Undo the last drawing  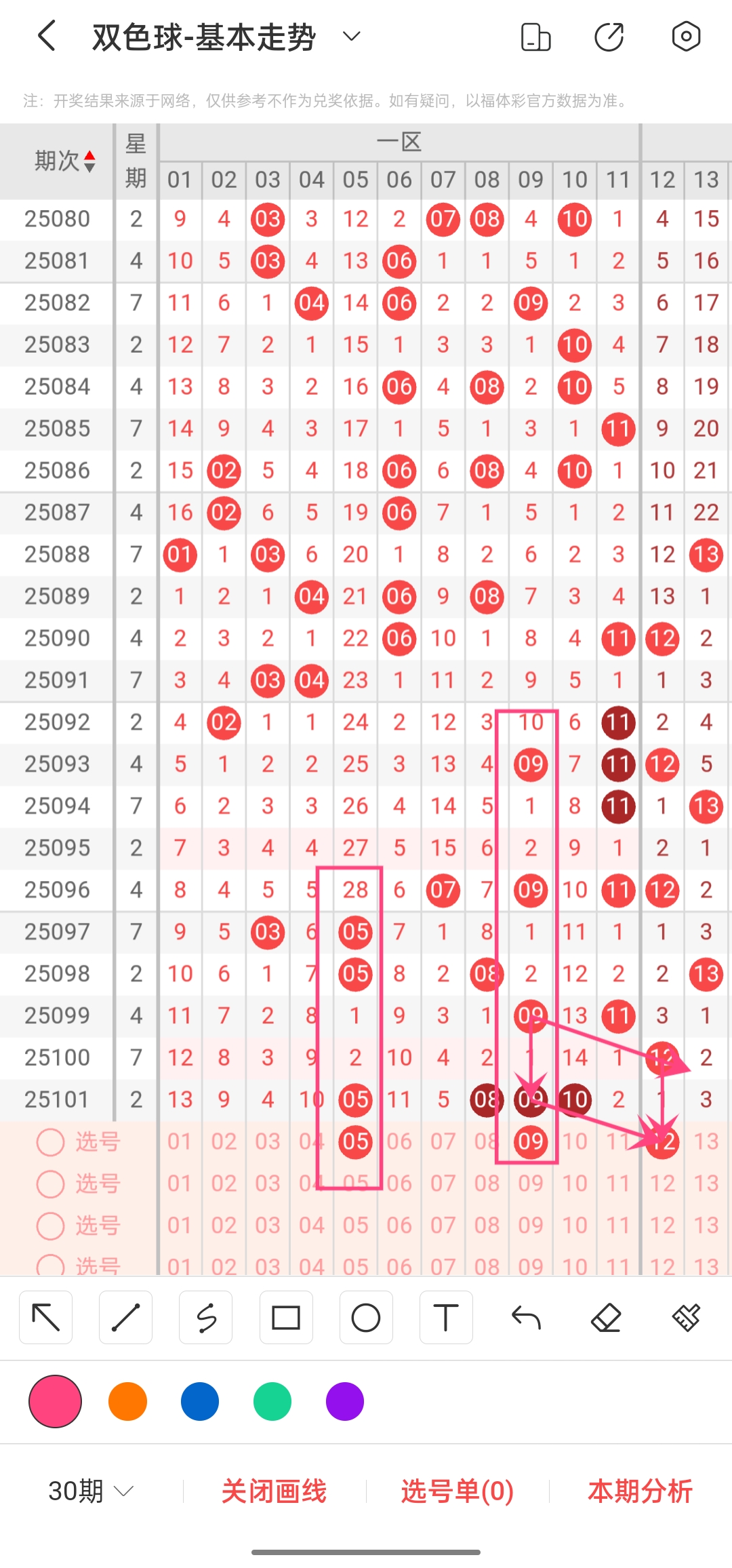pyautogui.click(x=526, y=1318)
